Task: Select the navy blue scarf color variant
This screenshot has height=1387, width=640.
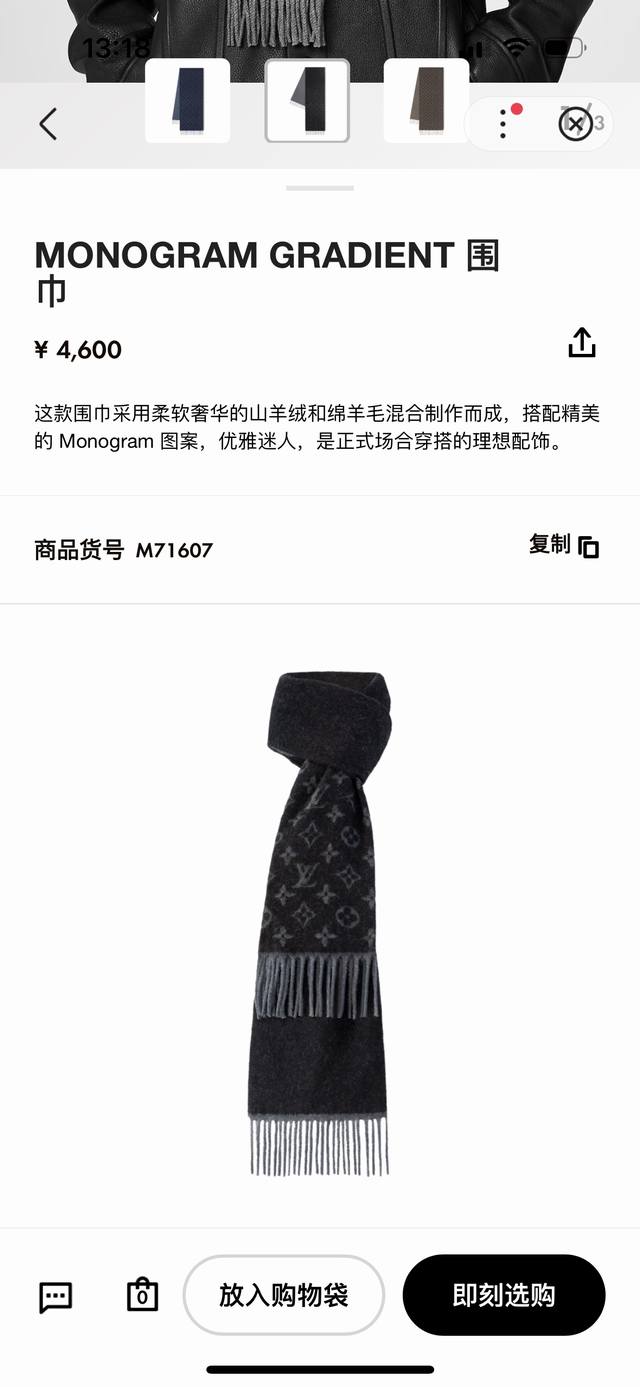Action: (187, 101)
